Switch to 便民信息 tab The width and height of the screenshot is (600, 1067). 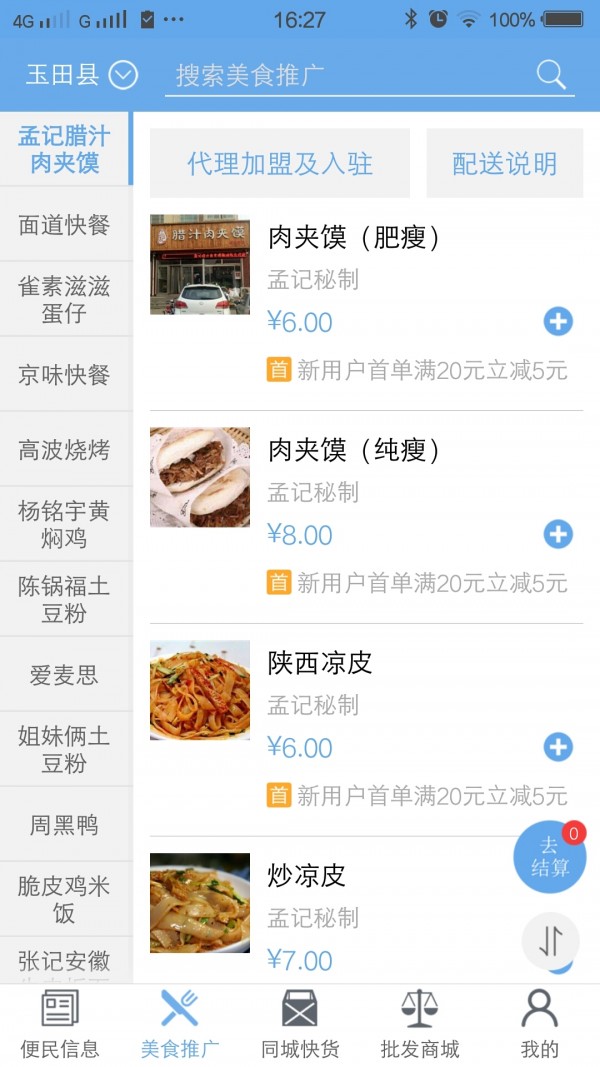(x=60, y=1025)
